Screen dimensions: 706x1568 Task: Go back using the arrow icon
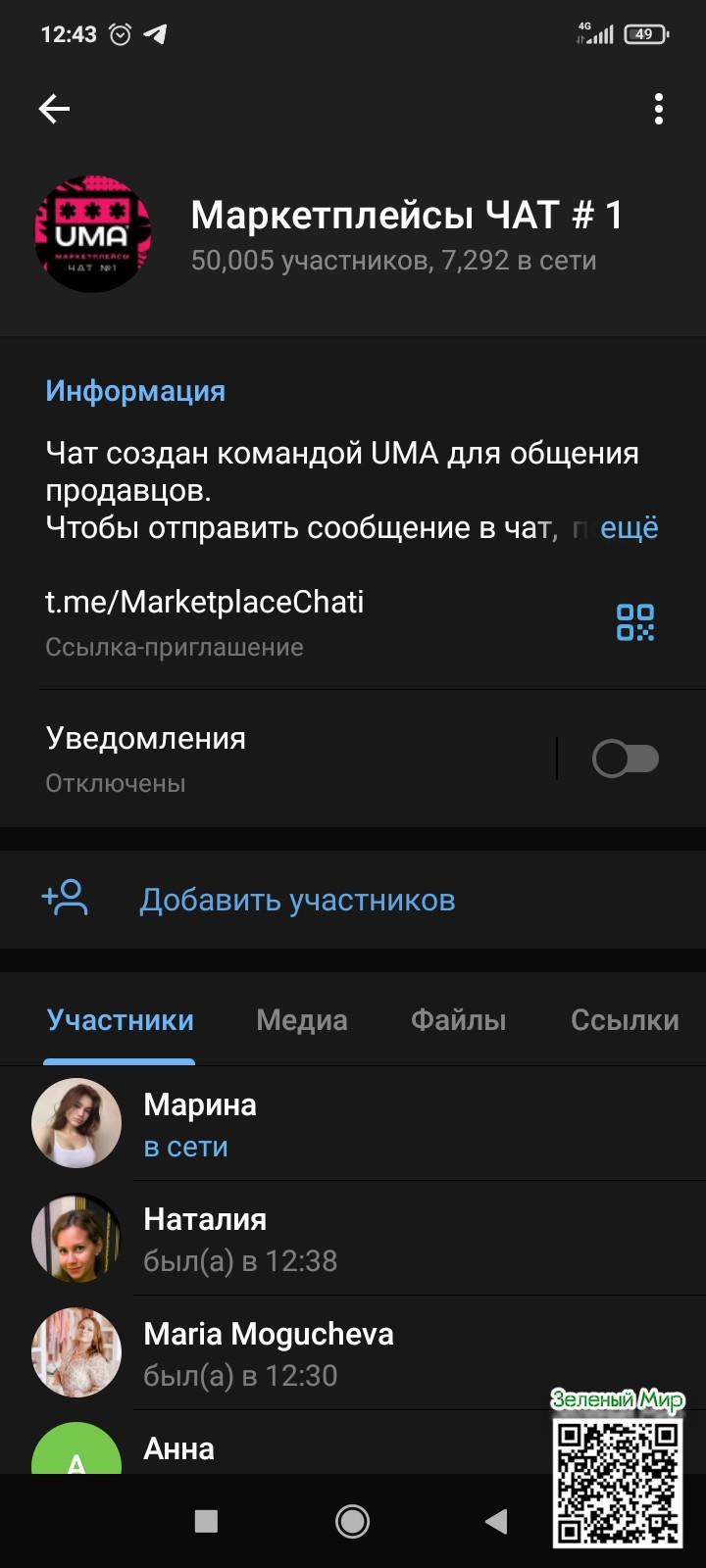click(54, 109)
